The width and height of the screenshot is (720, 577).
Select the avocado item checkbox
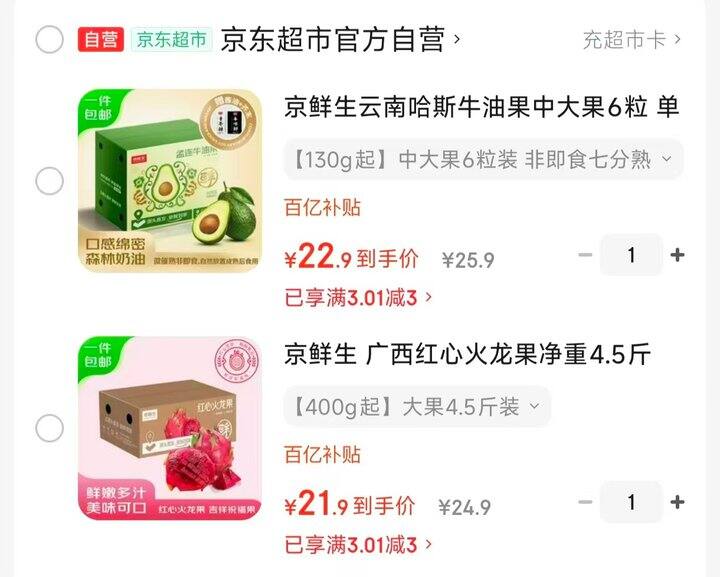(49, 181)
